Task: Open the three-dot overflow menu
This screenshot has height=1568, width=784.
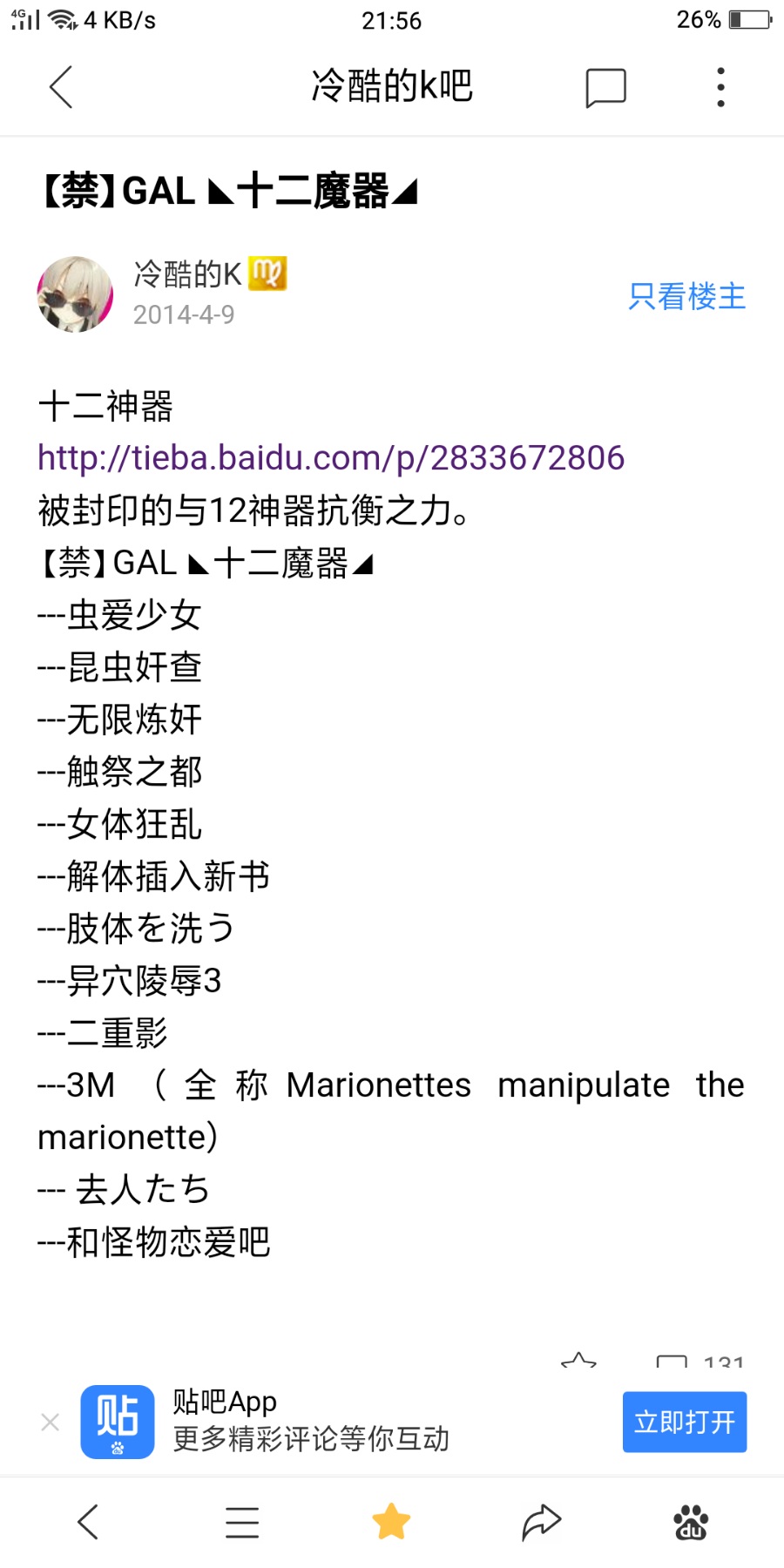Action: coord(720,86)
